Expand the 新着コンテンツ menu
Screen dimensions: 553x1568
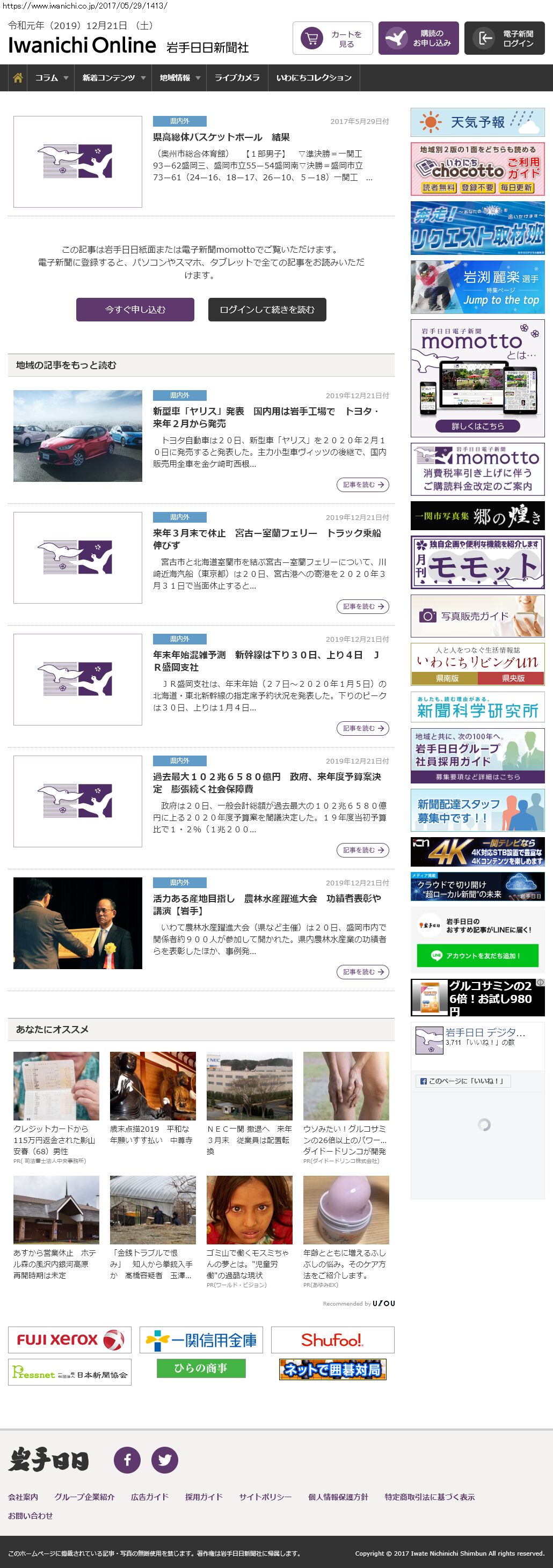(113, 78)
